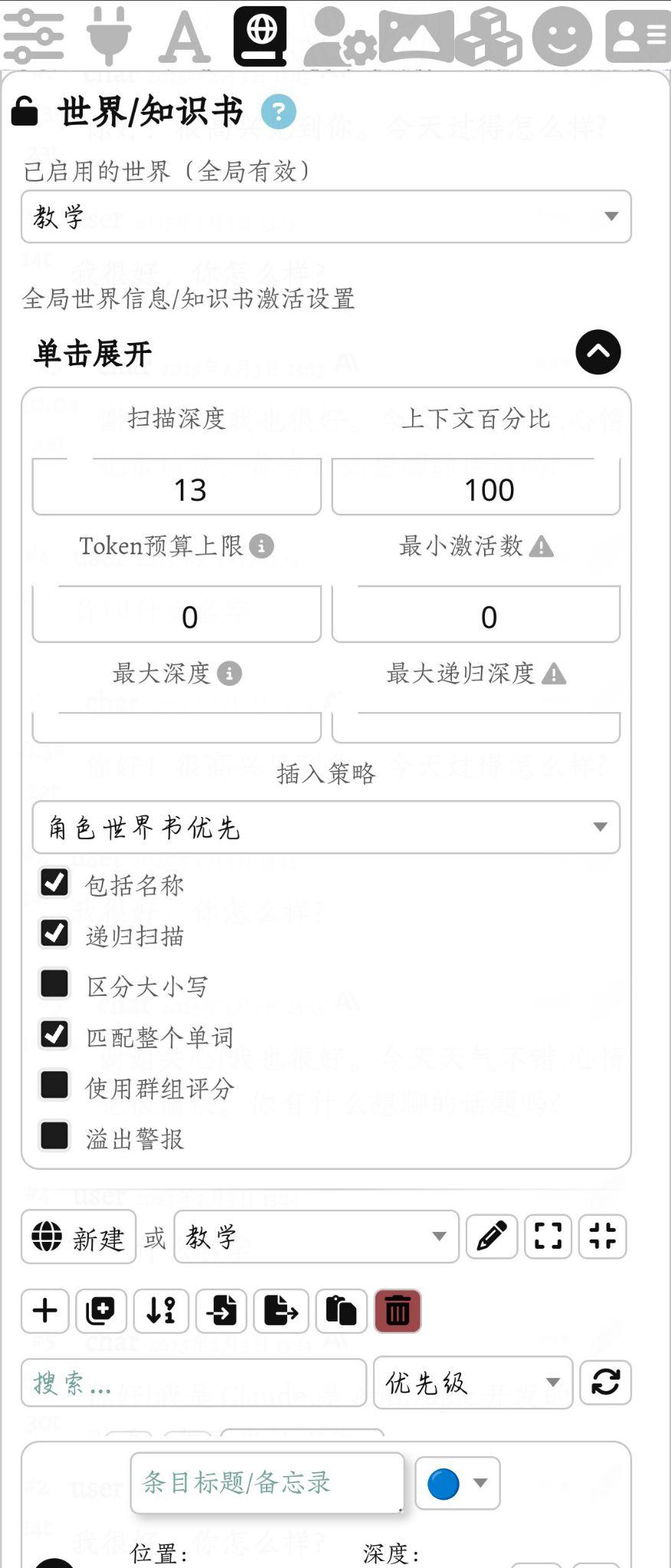Open the extensions cubes icon
This screenshot has height=1568, width=671.
click(x=488, y=35)
